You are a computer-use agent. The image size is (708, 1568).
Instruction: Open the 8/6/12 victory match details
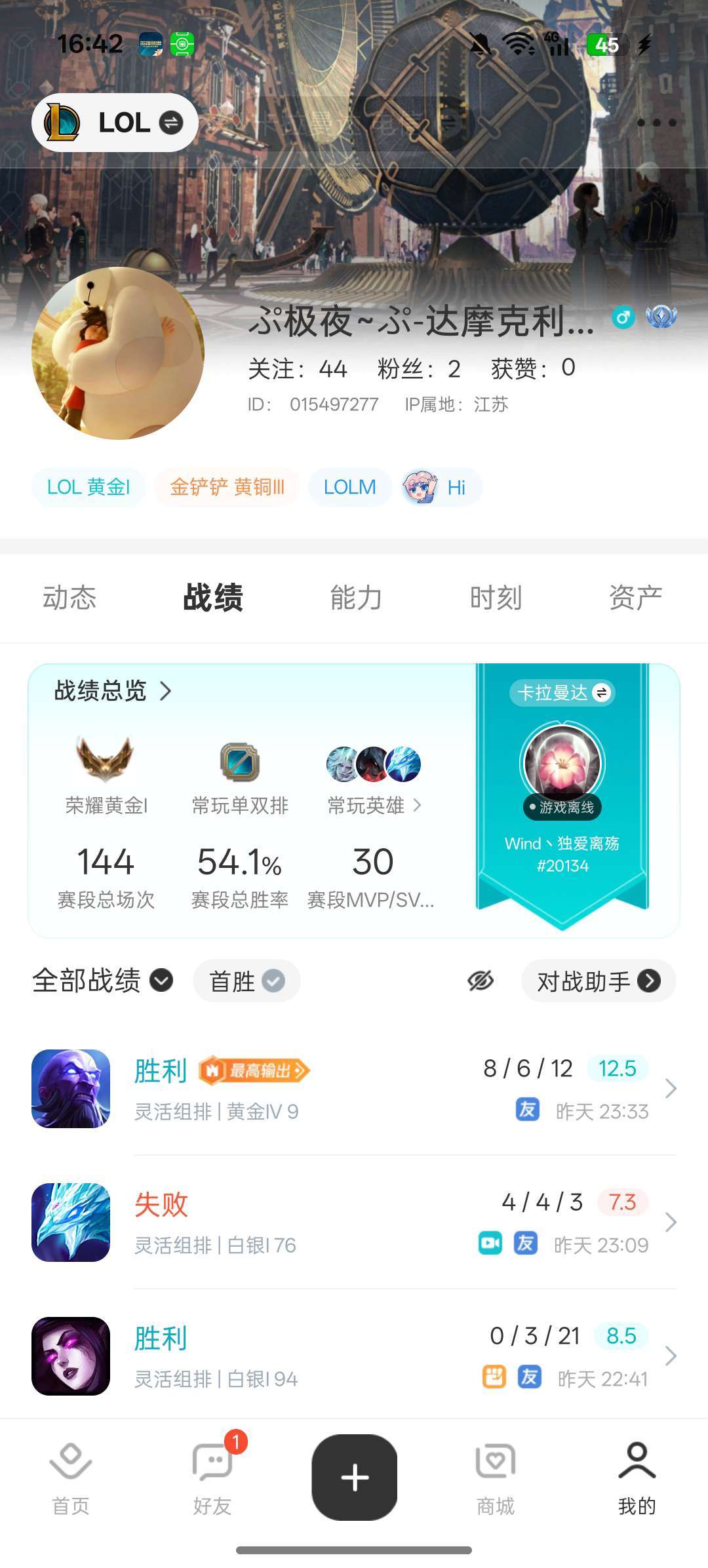click(x=354, y=1089)
